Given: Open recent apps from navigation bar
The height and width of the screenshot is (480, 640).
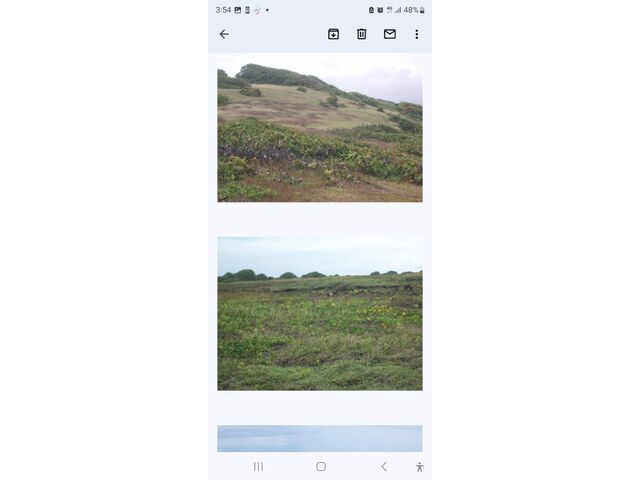Looking at the screenshot, I should pos(258,466).
